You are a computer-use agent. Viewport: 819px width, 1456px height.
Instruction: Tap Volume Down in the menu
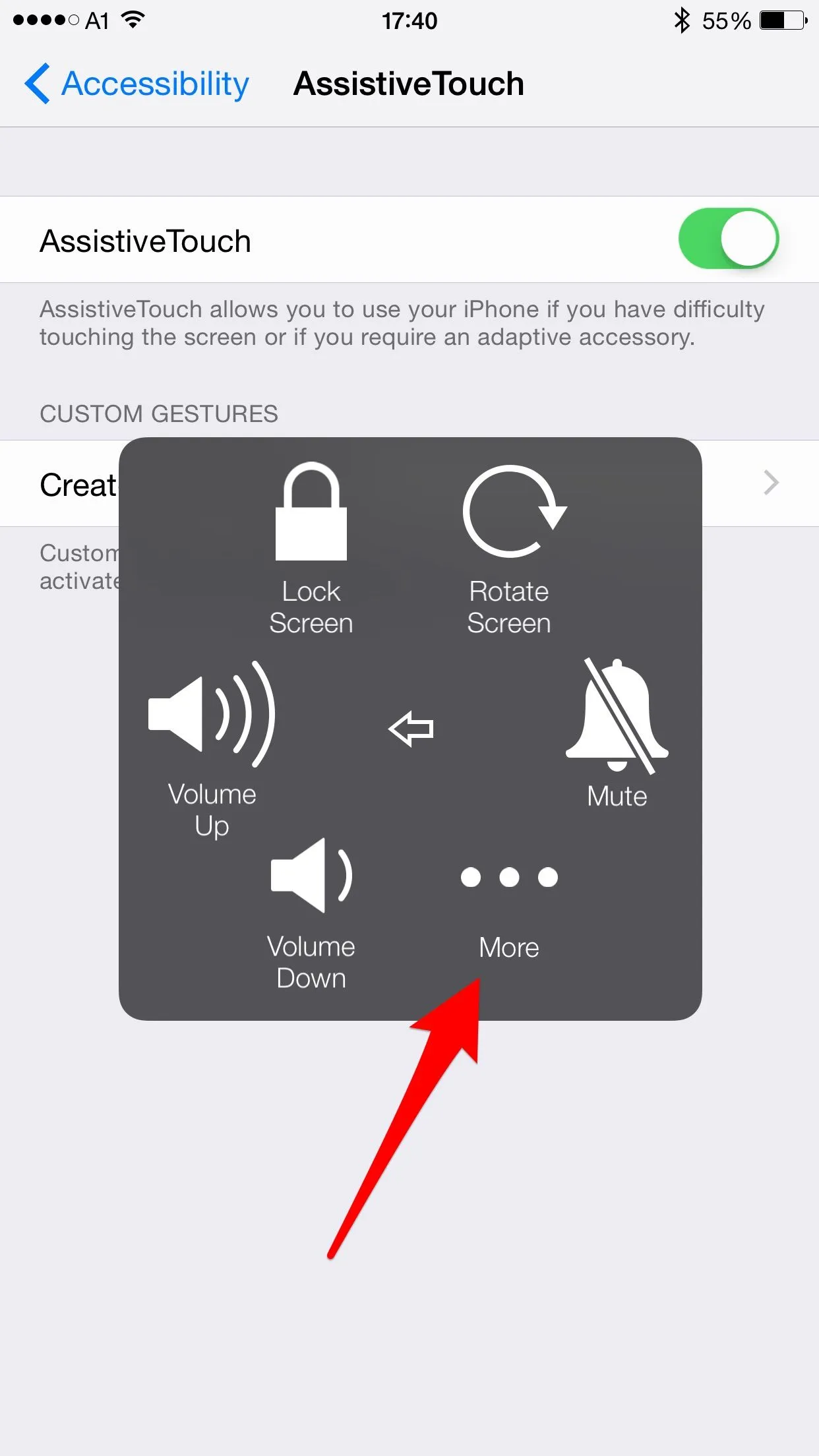pyautogui.click(x=311, y=910)
